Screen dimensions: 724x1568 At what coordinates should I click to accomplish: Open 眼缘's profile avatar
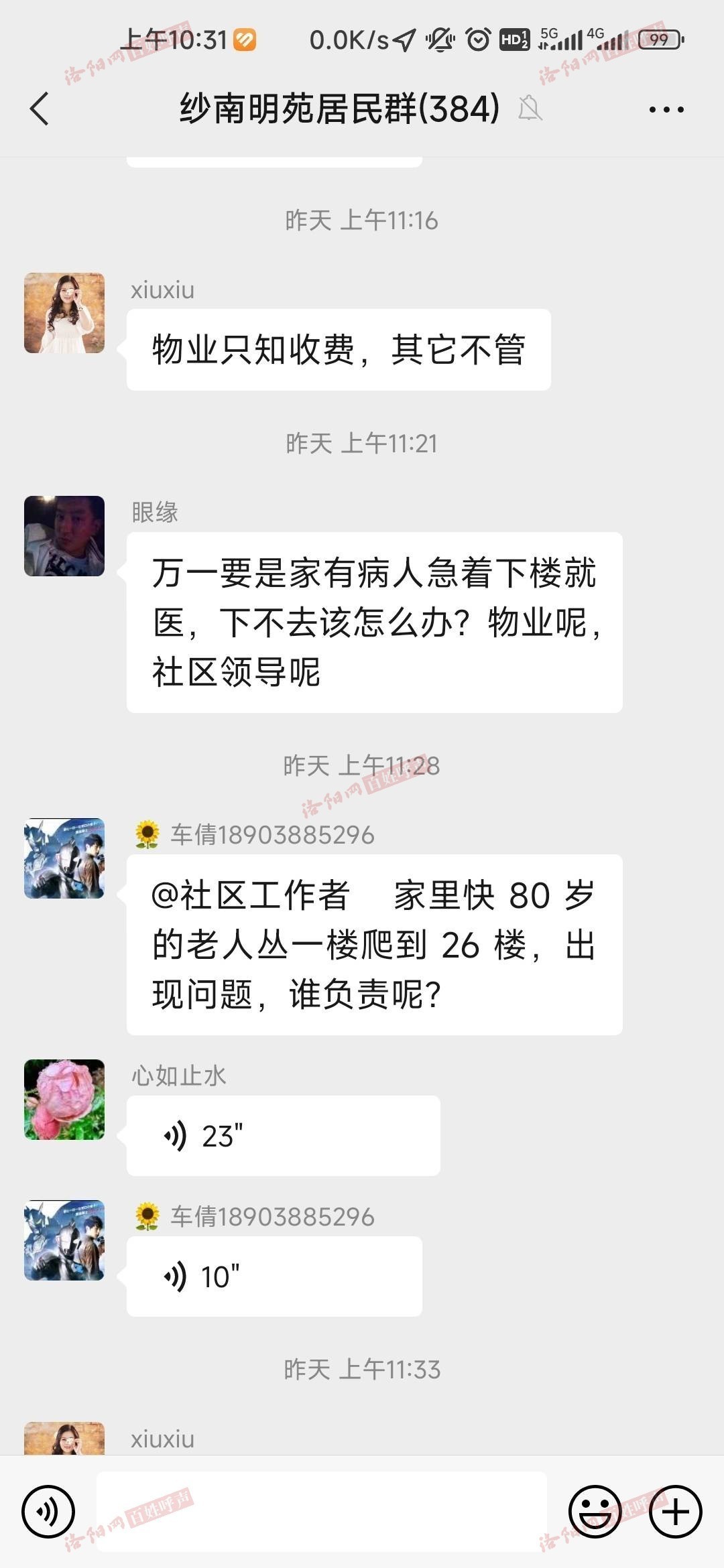pyautogui.click(x=64, y=536)
